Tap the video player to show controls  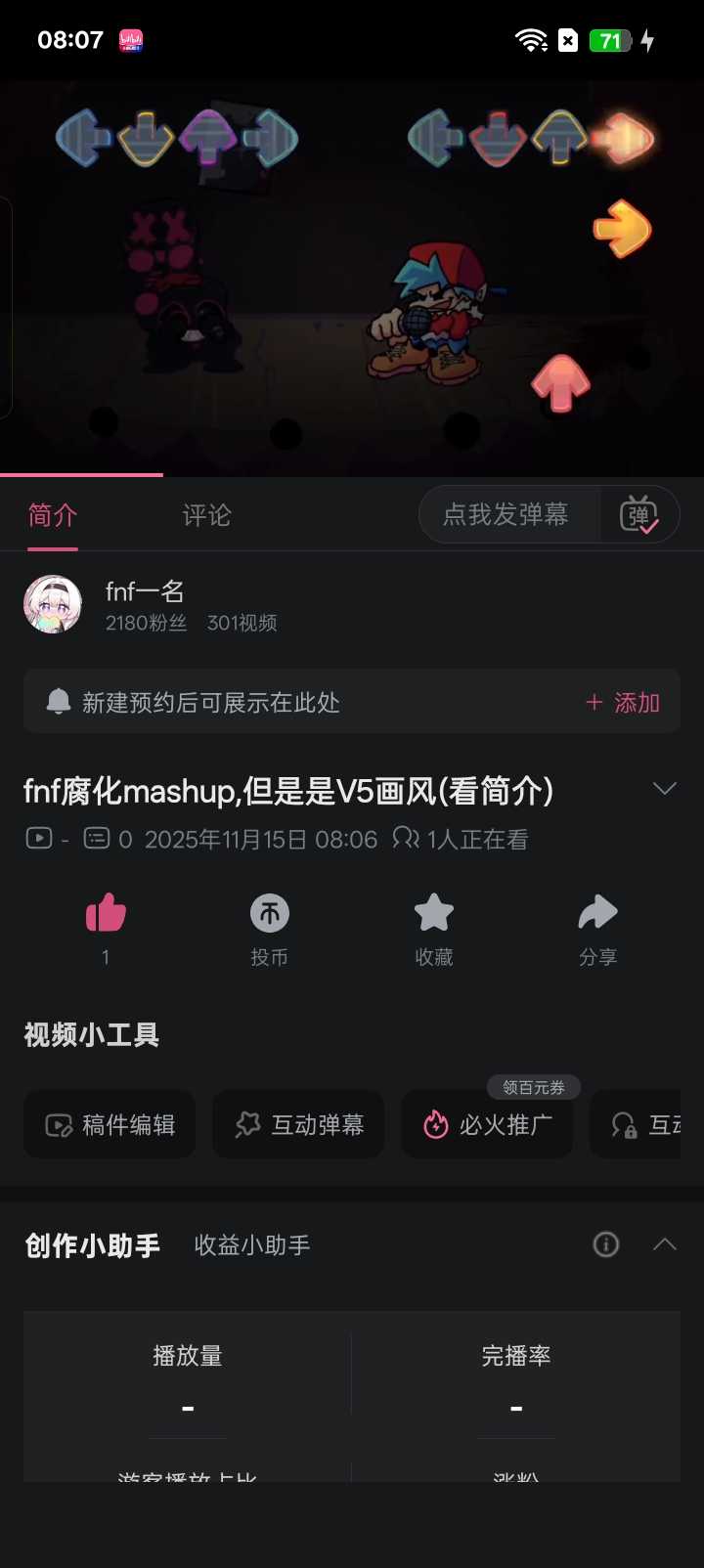[352, 278]
